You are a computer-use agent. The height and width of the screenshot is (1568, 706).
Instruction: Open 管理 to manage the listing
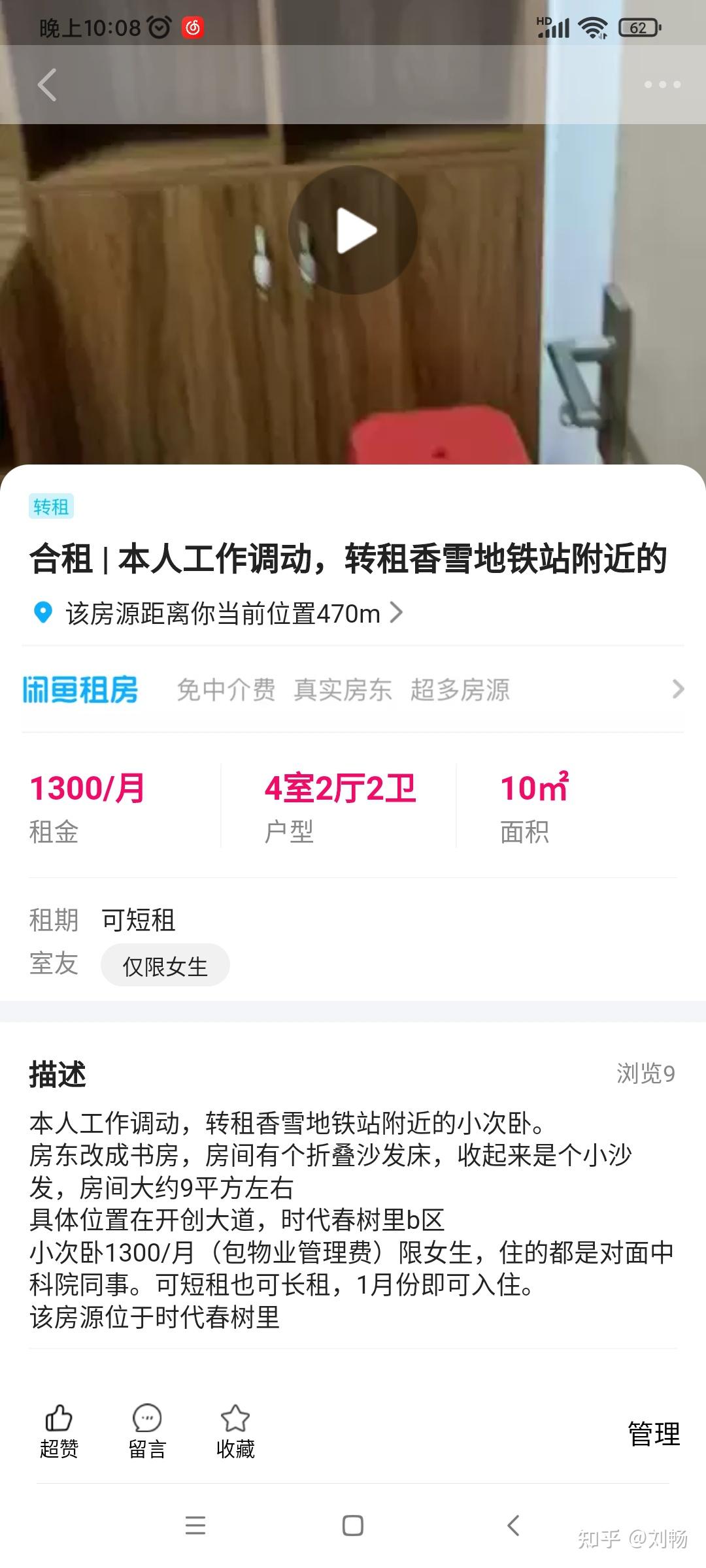(654, 1434)
